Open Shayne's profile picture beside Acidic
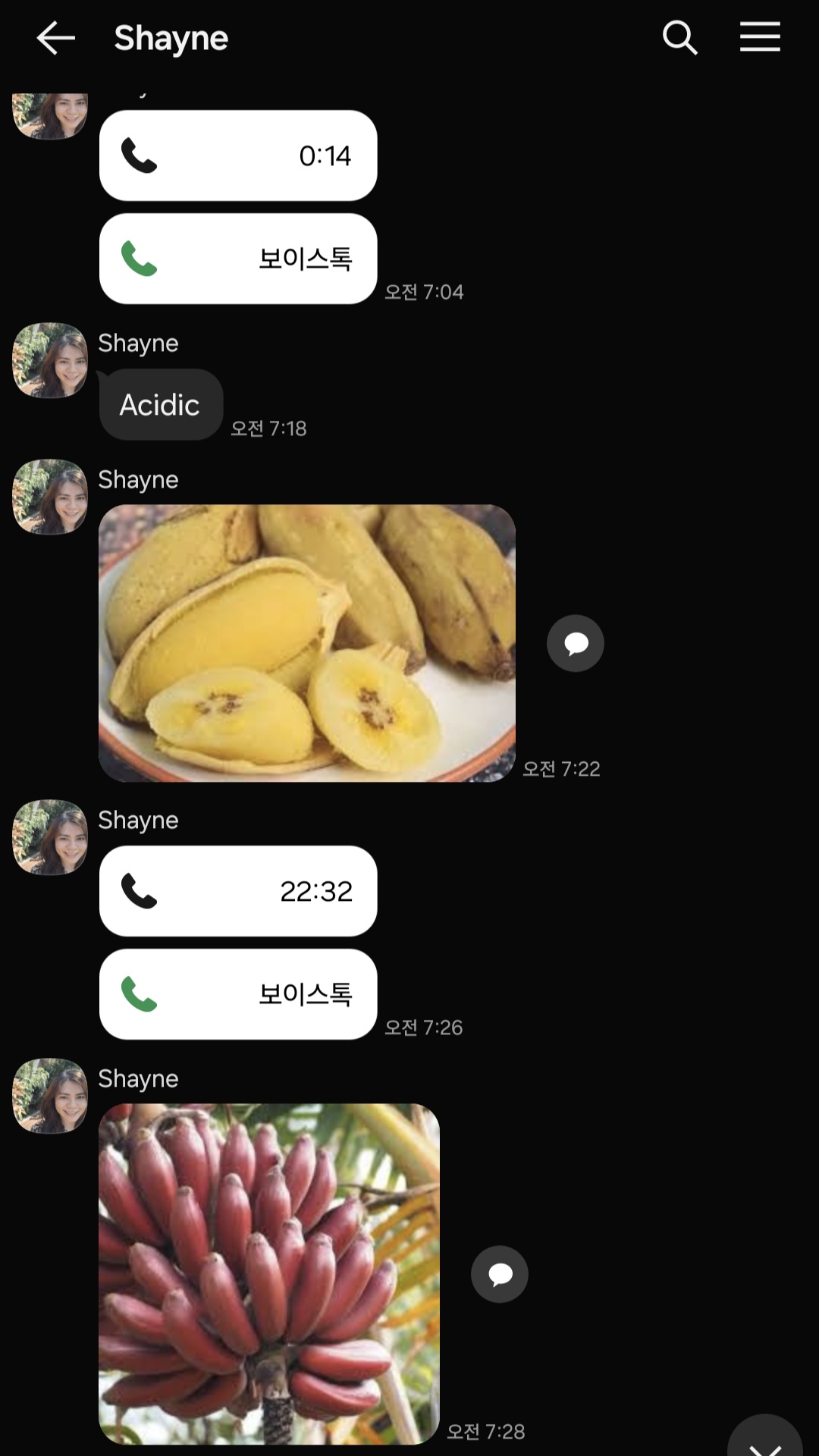Image resolution: width=819 pixels, height=1456 pixels. (50, 360)
